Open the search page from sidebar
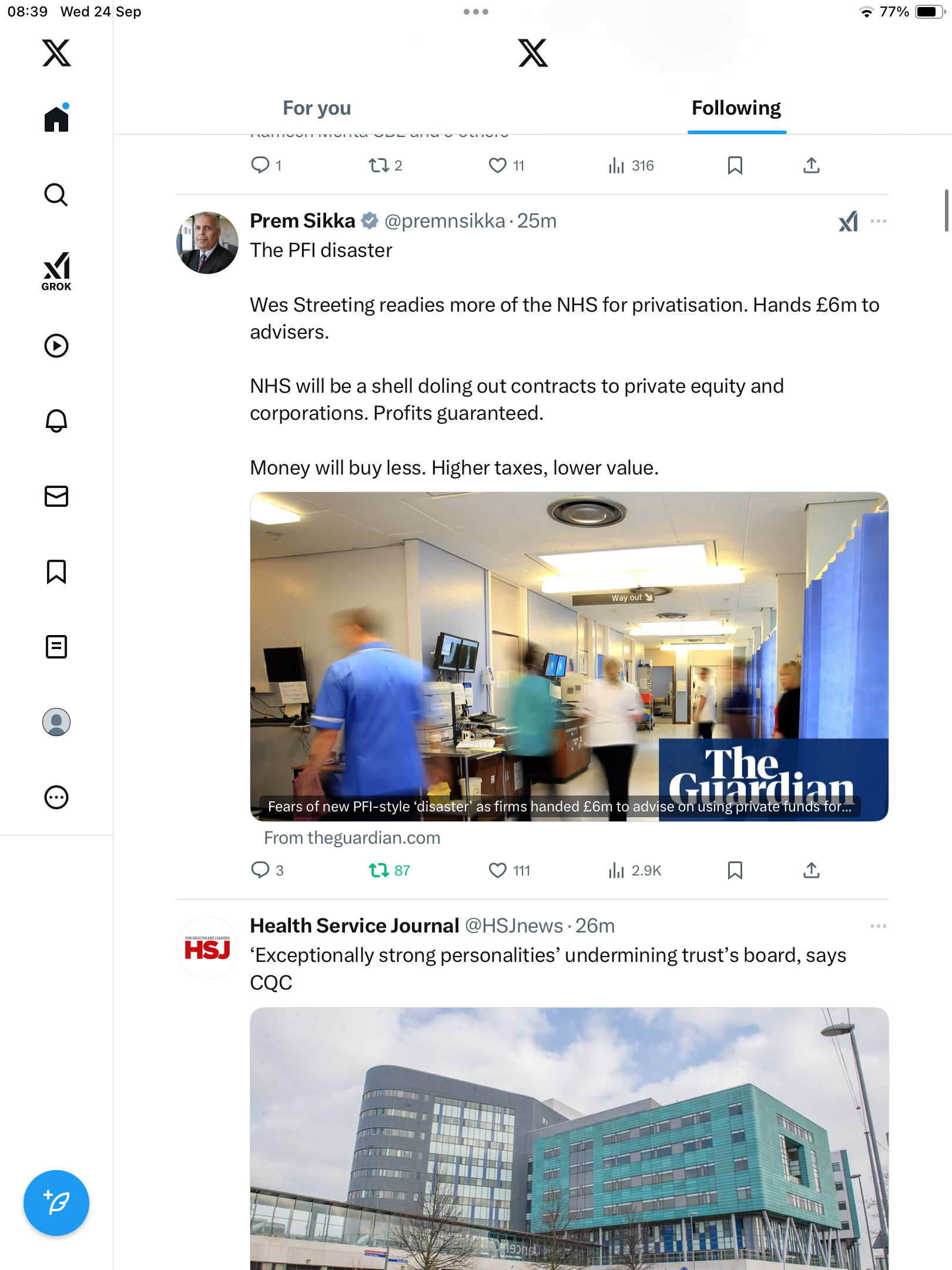 [56, 195]
